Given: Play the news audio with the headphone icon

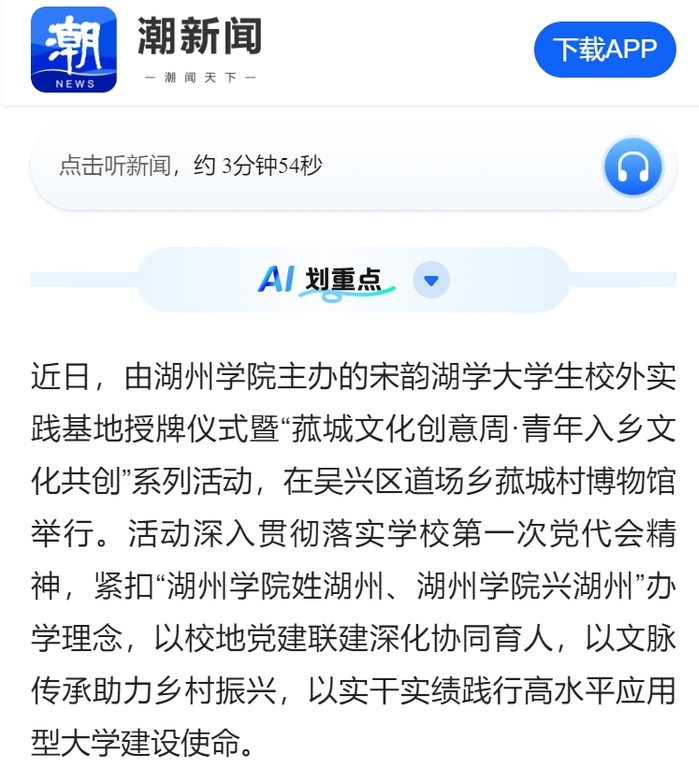Looking at the screenshot, I should click(633, 167).
